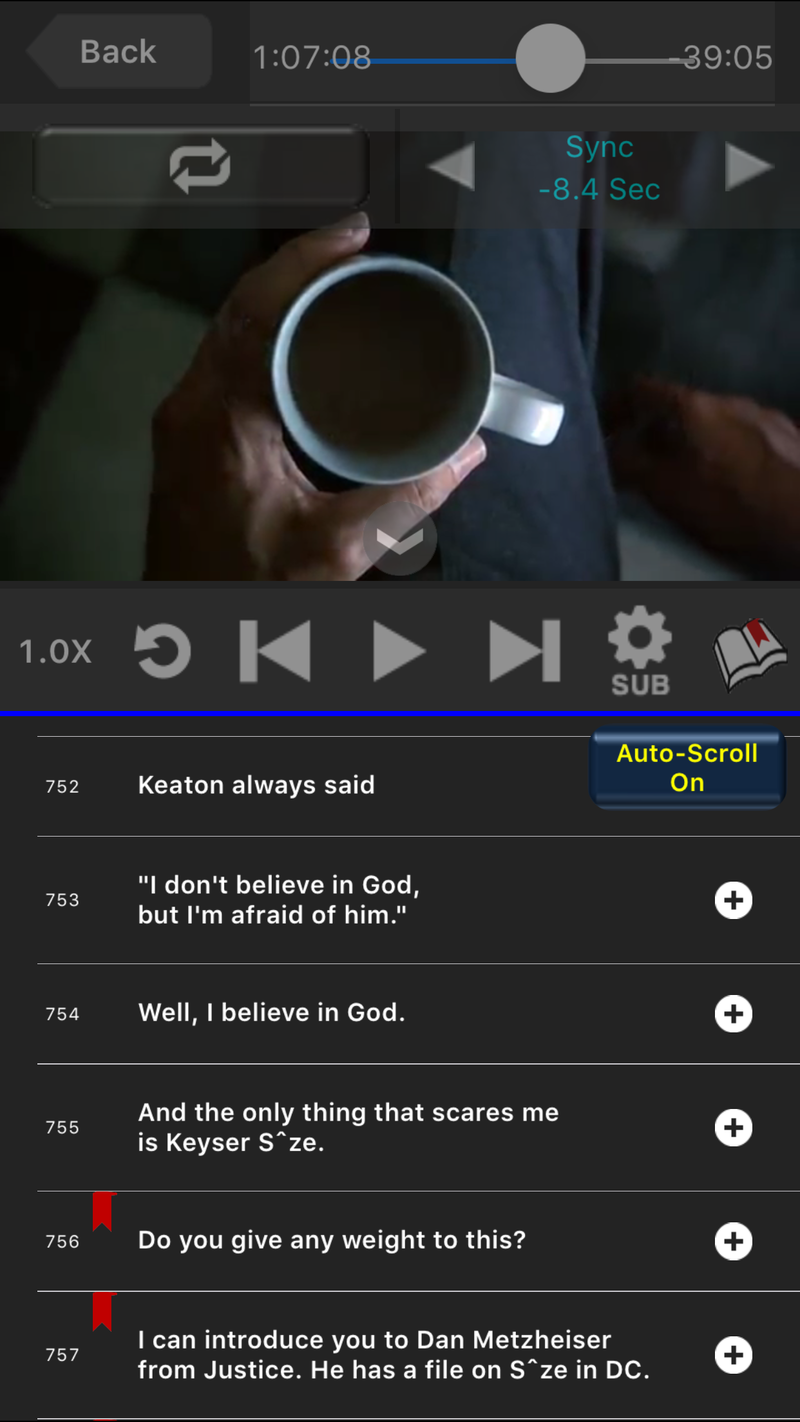800x1422 pixels.
Task: Decrease subtitle sync with left arrow
Action: pos(452,167)
